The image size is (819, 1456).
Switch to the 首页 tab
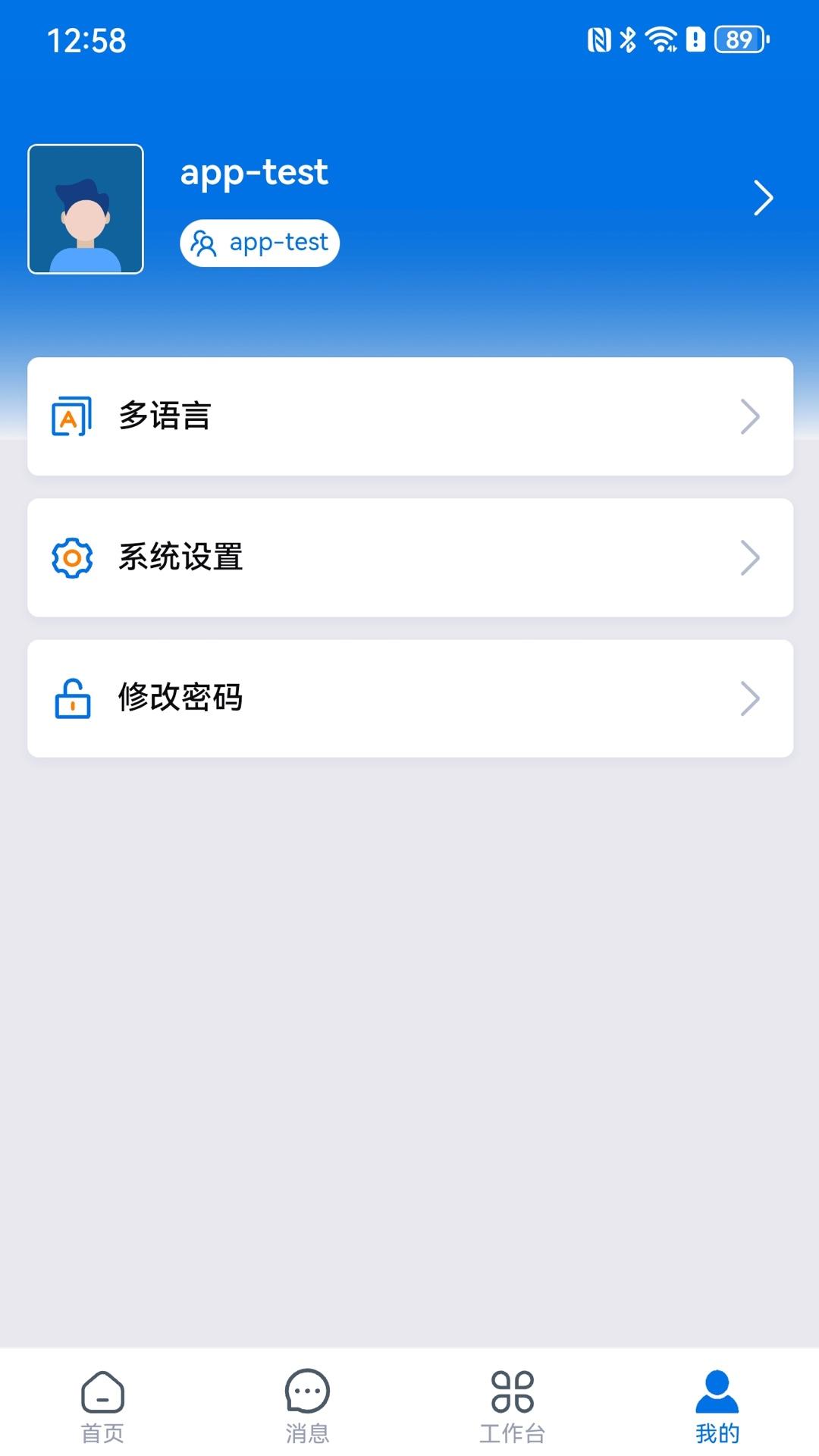point(102,1407)
